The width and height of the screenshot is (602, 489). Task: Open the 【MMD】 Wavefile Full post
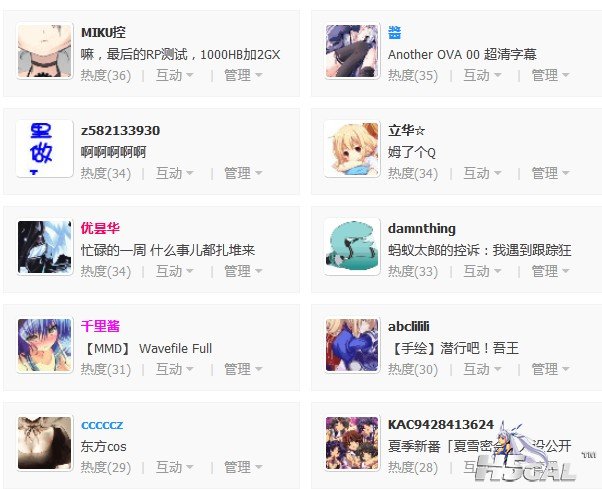pyautogui.click(x=147, y=348)
